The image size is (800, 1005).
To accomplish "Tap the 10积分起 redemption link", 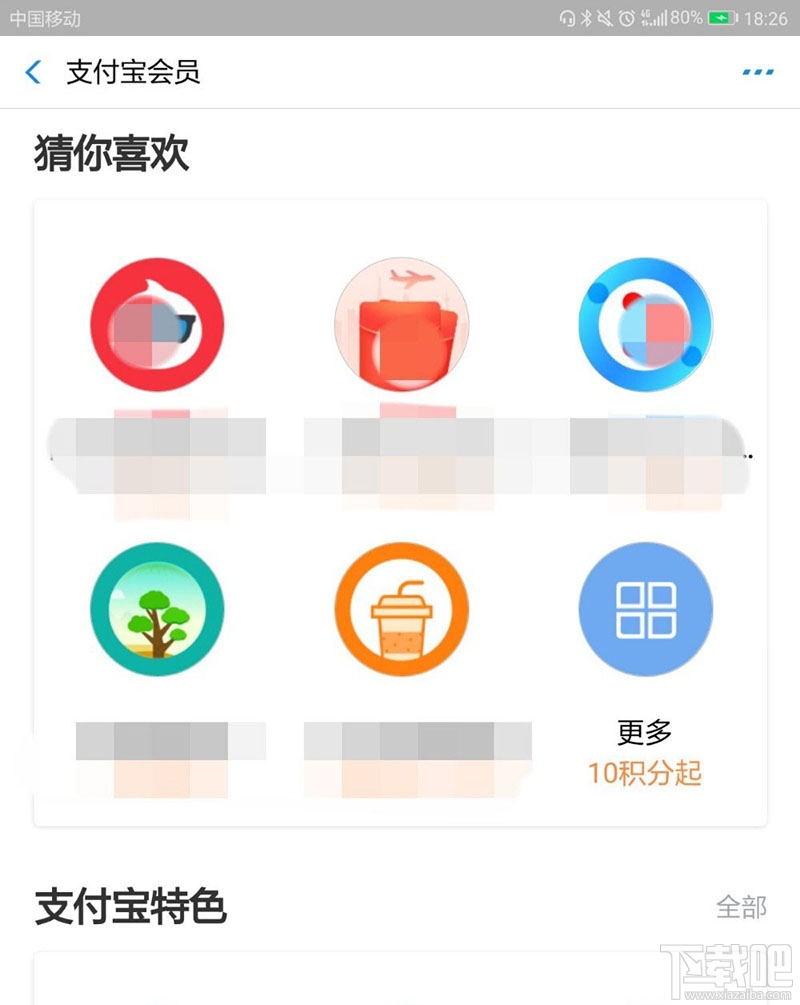I will point(647,771).
